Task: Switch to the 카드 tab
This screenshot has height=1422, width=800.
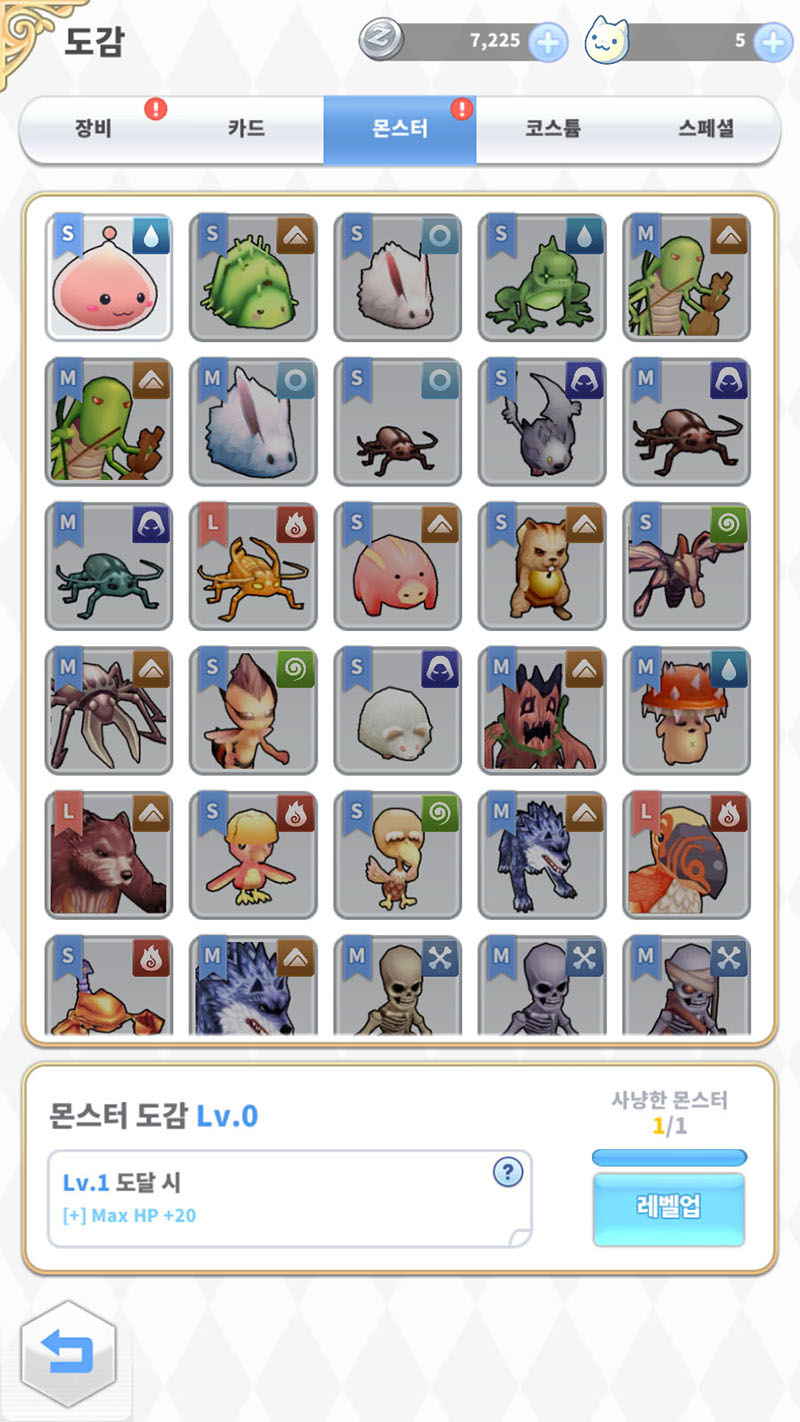Action: (246, 130)
